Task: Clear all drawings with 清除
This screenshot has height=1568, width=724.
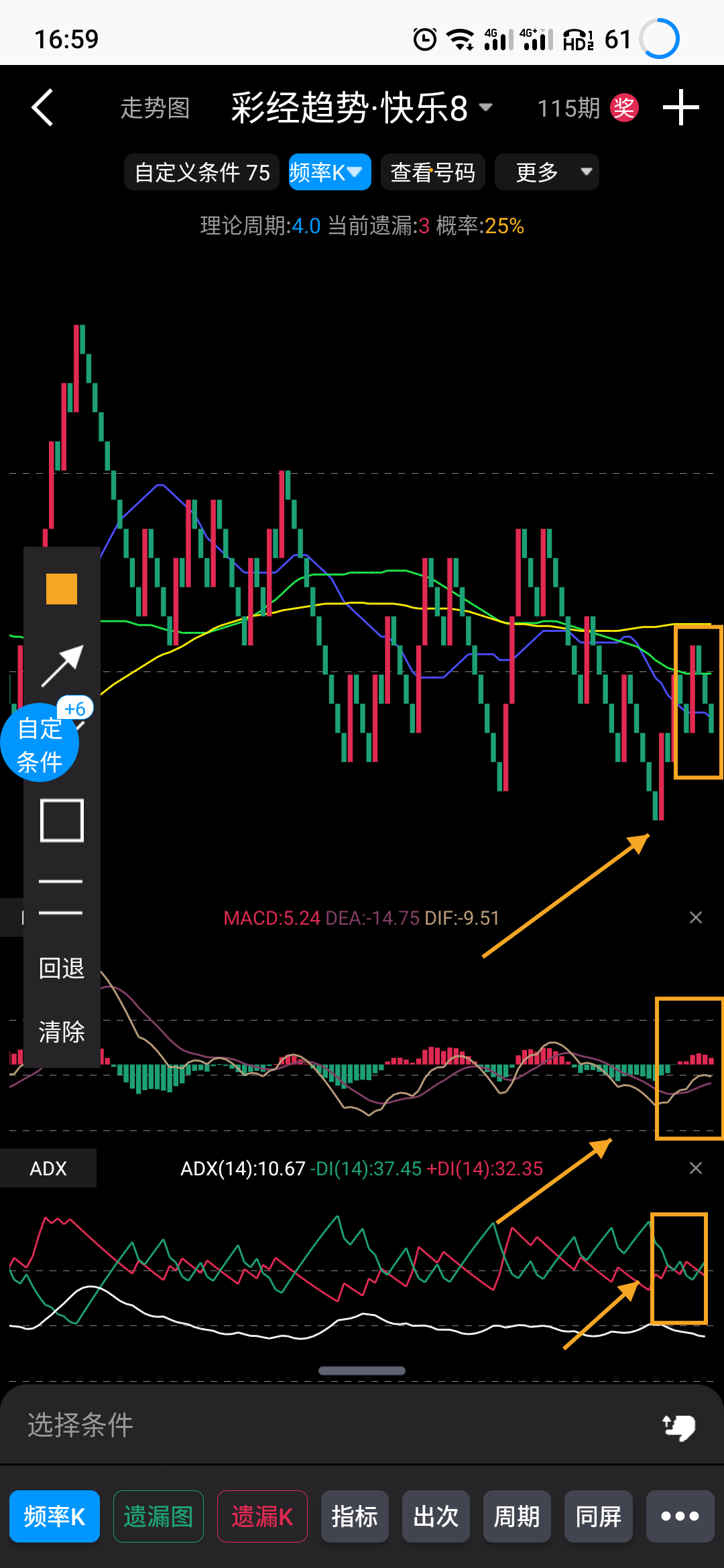Action: point(62,1031)
